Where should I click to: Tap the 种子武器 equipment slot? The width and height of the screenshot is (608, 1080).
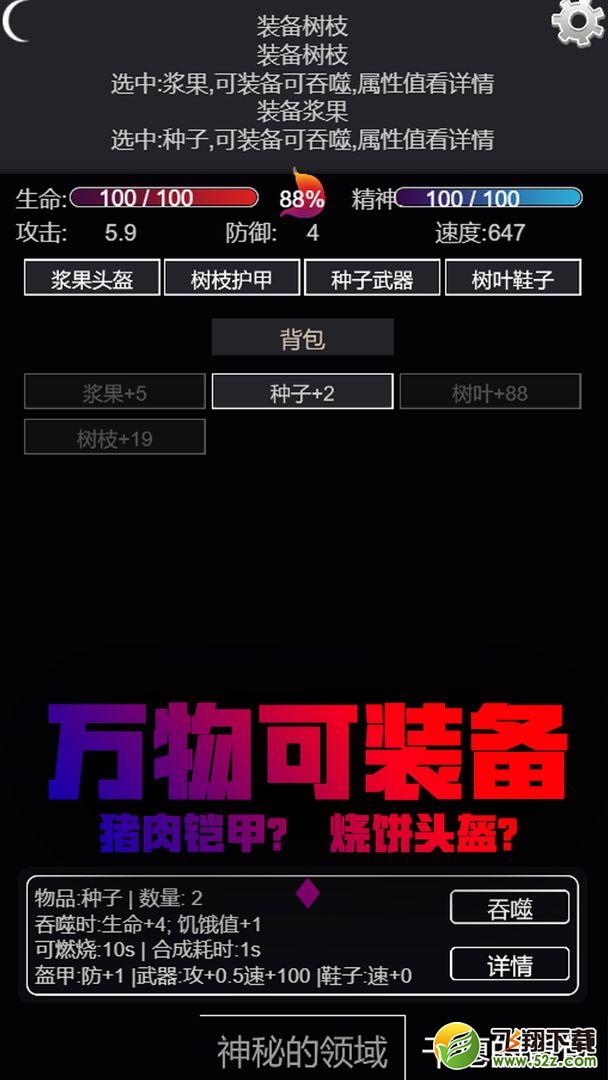pyautogui.click(x=373, y=278)
